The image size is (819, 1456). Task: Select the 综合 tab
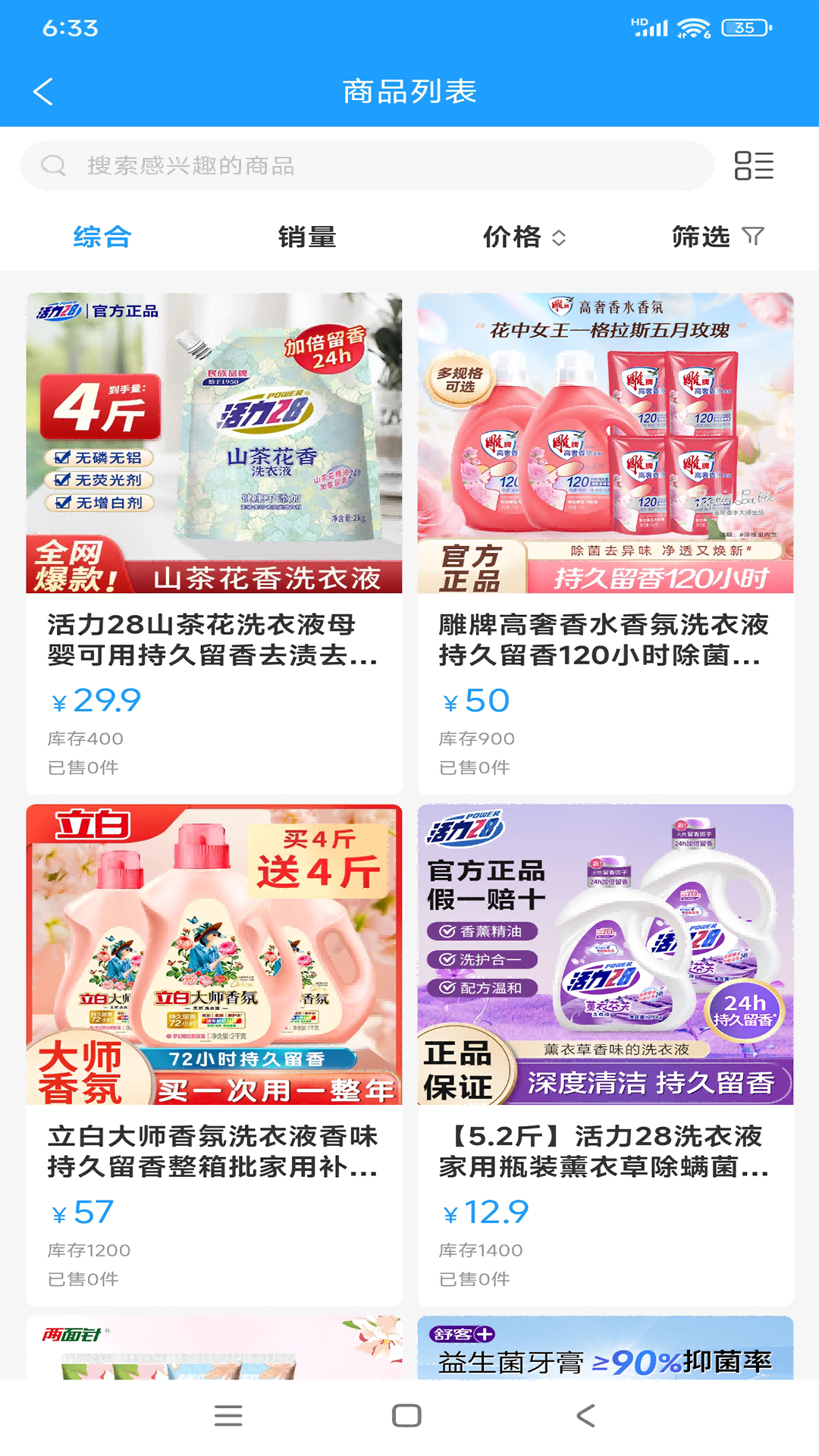(x=101, y=237)
